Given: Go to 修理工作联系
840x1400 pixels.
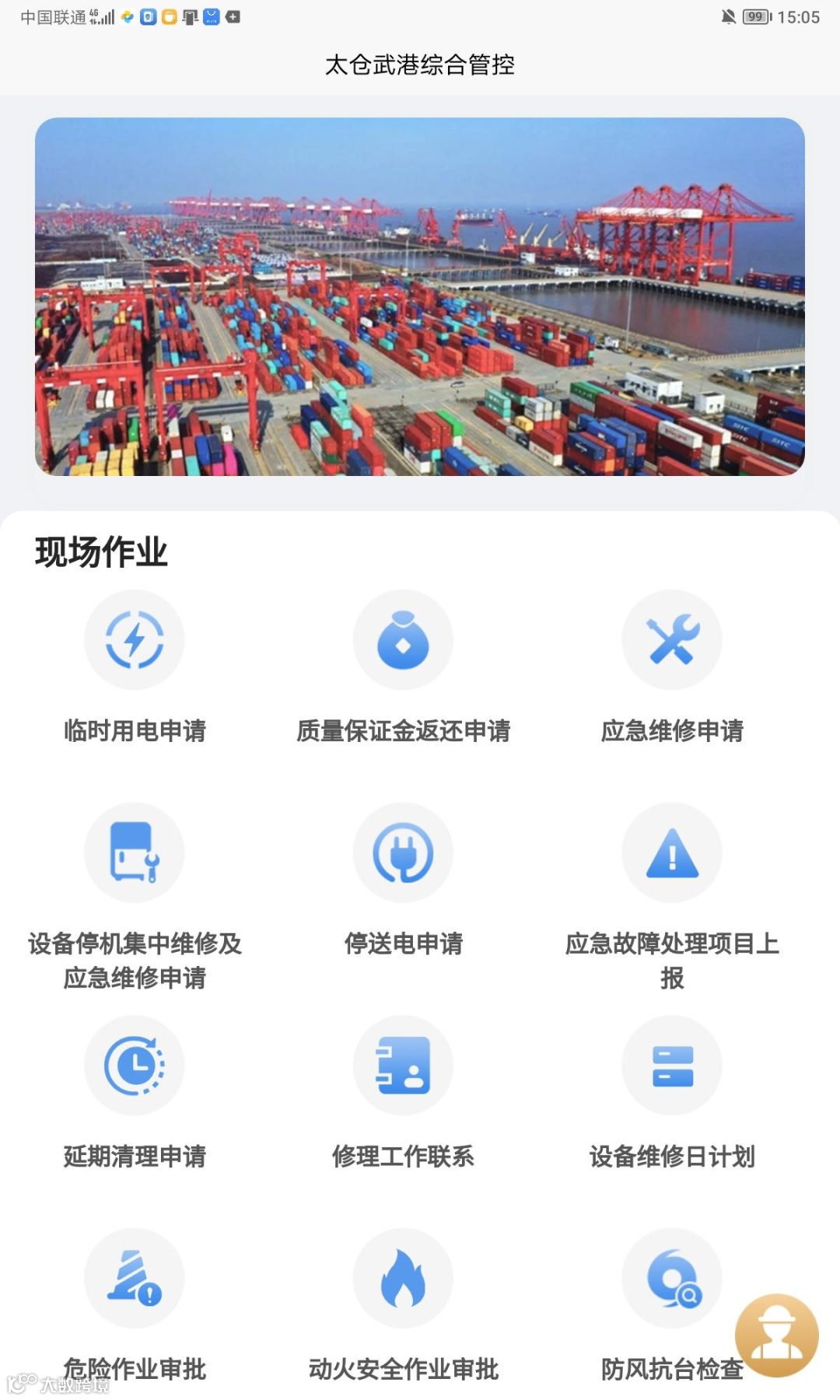Looking at the screenshot, I should click(403, 1066).
